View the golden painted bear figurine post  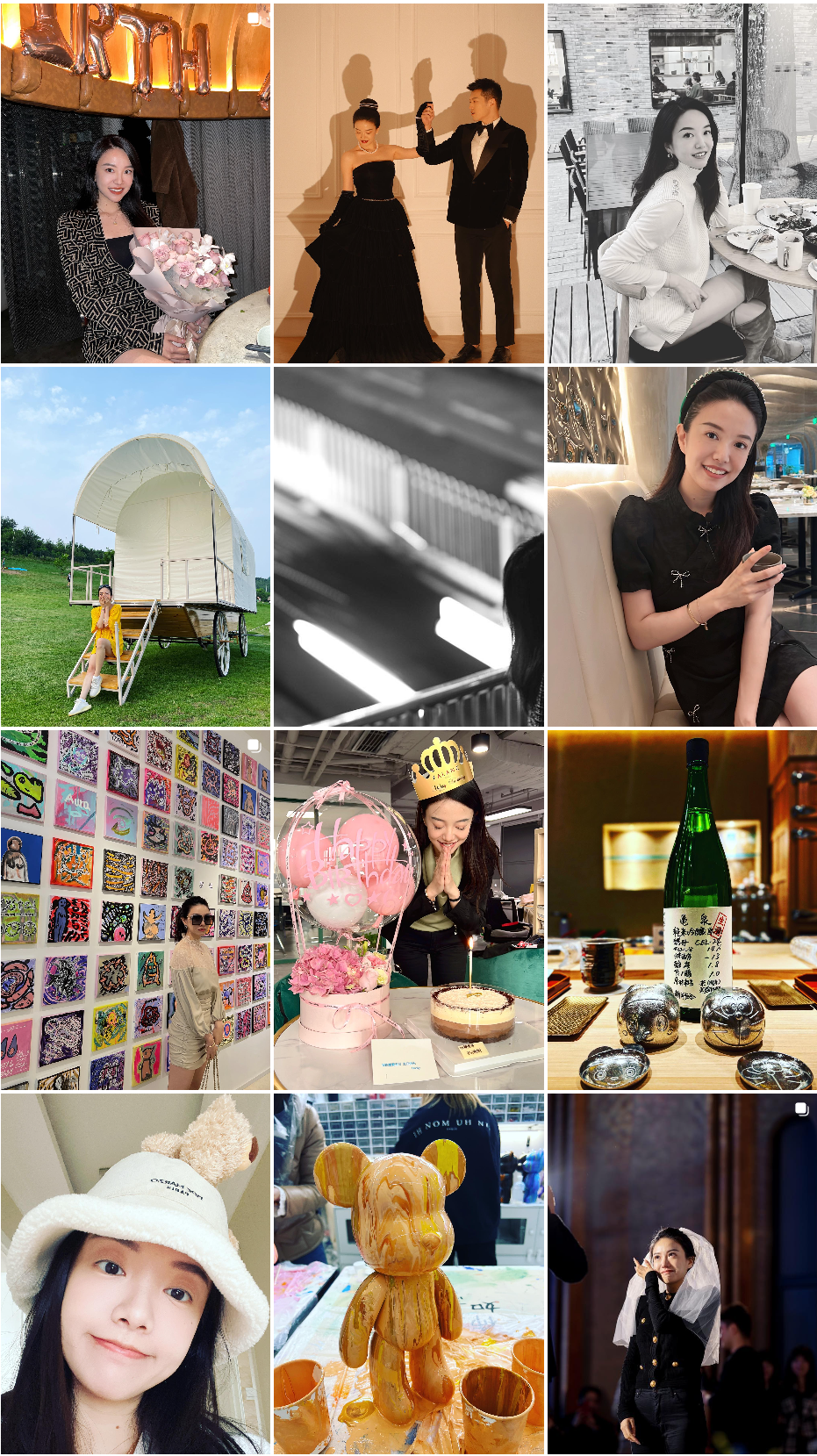[x=408, y=1273]
